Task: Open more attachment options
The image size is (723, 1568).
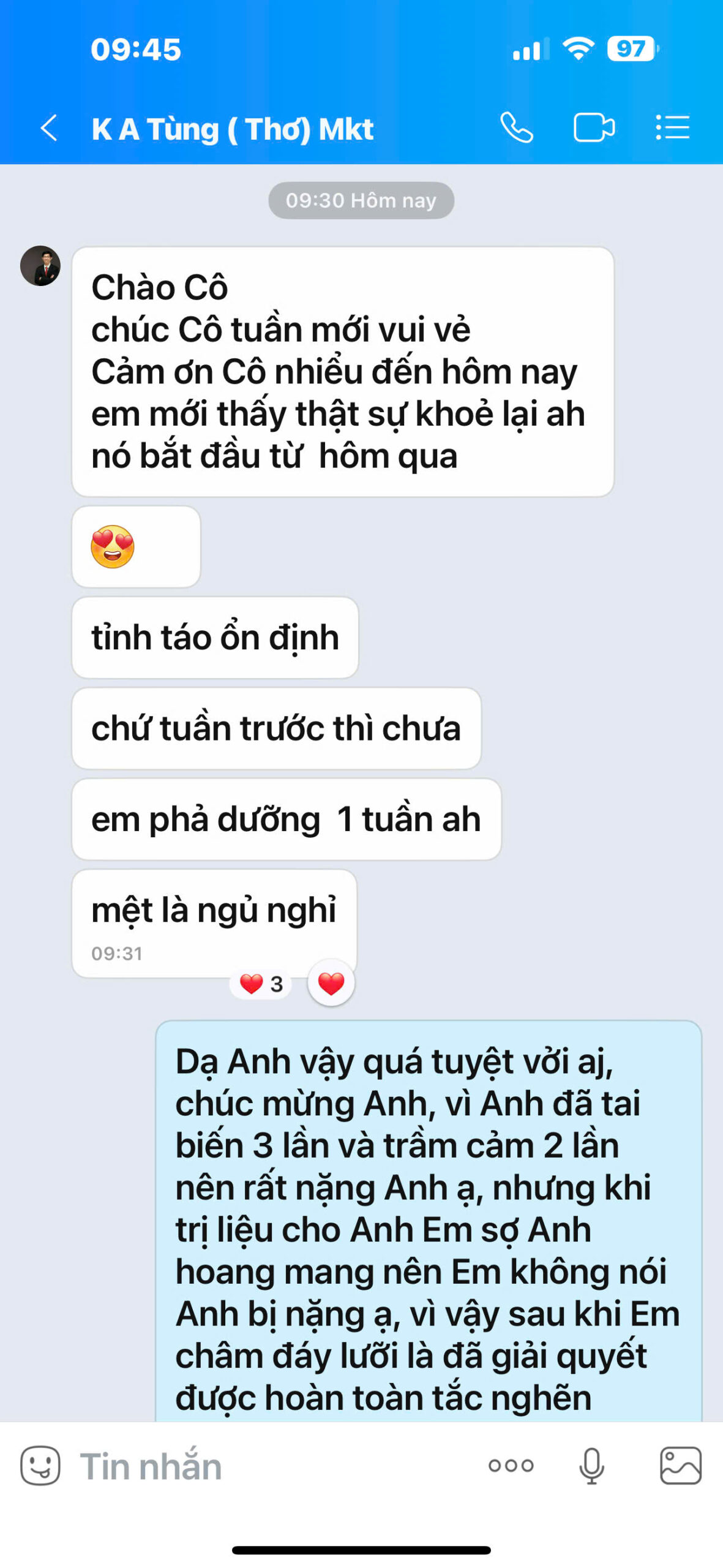Action: pyautogui.click(x=511, y=1466)
